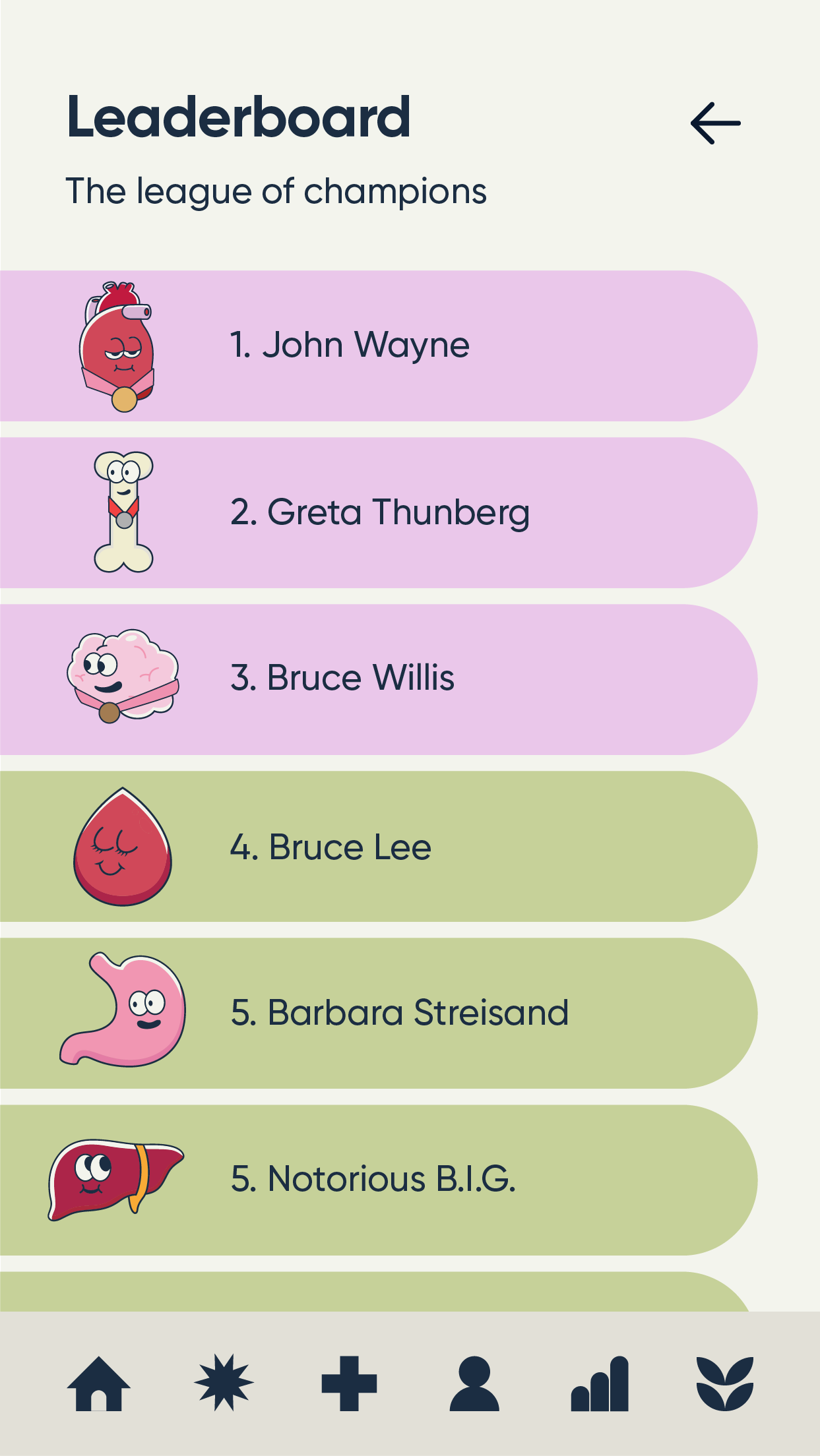Go back using the arrow icon

(x=715, y=123)
